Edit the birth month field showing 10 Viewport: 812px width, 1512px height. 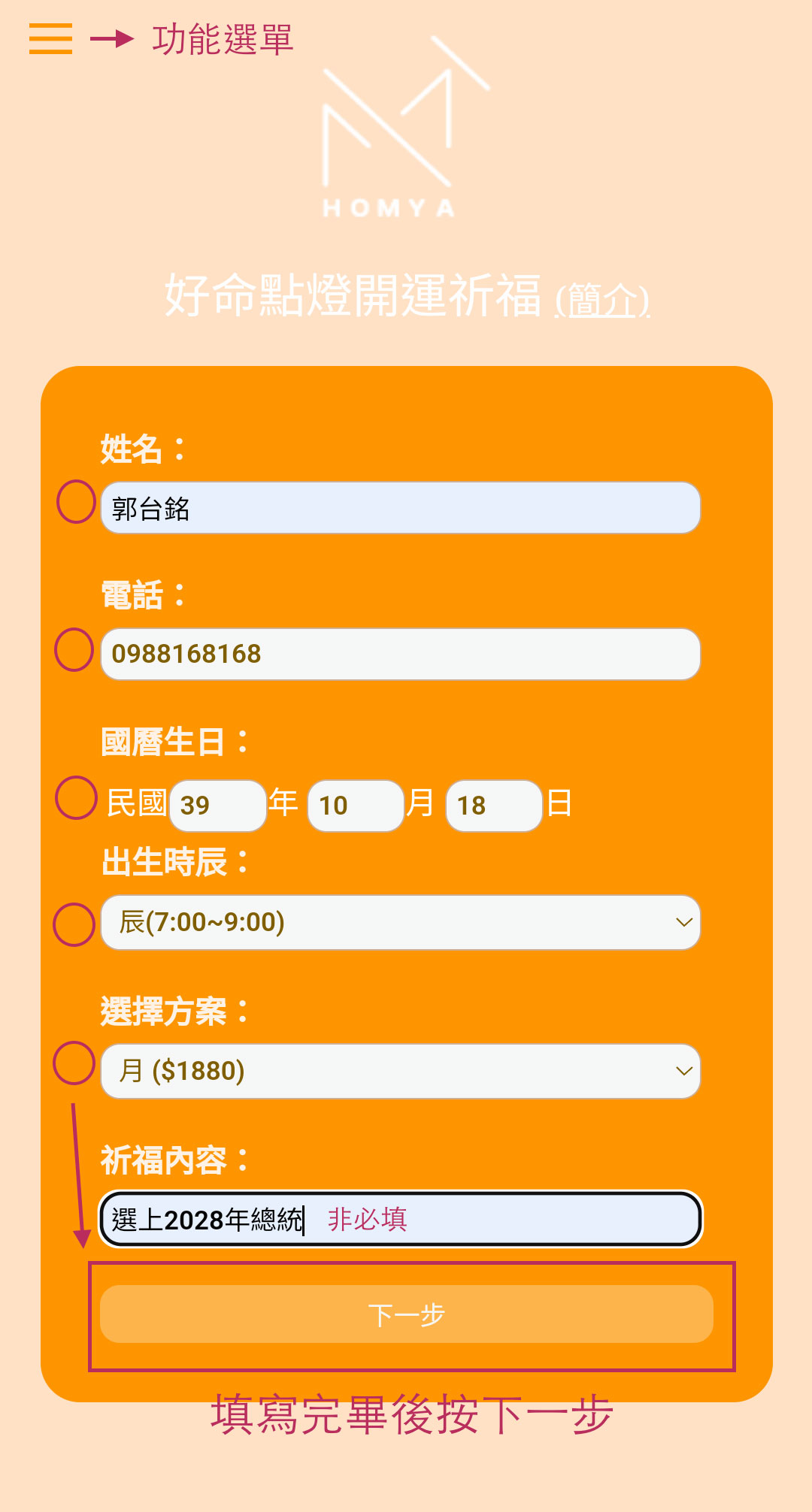click(356, 806)
